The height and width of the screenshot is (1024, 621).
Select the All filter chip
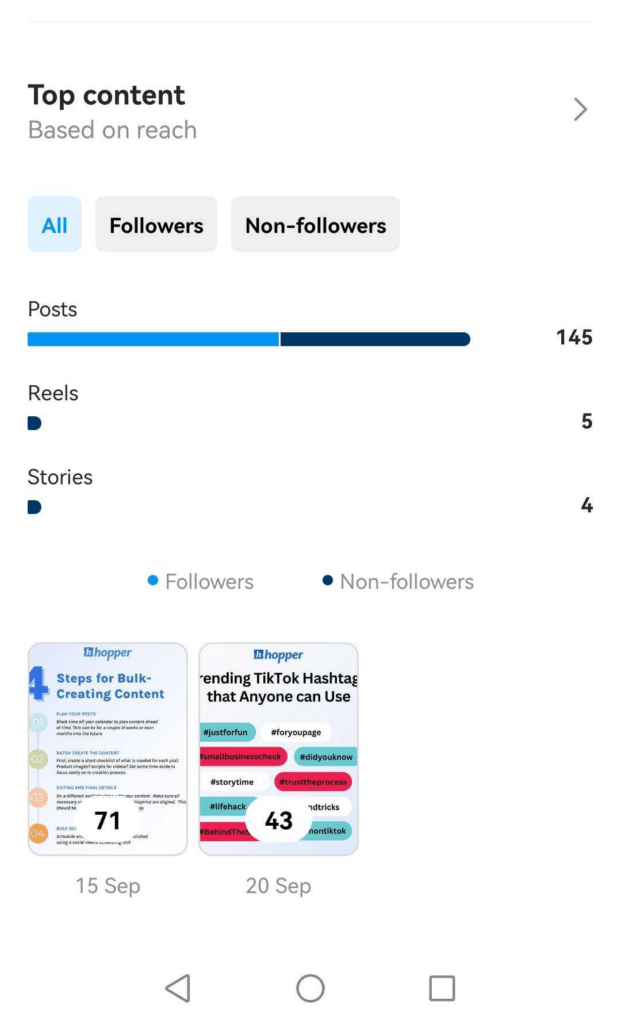(55, 225)
